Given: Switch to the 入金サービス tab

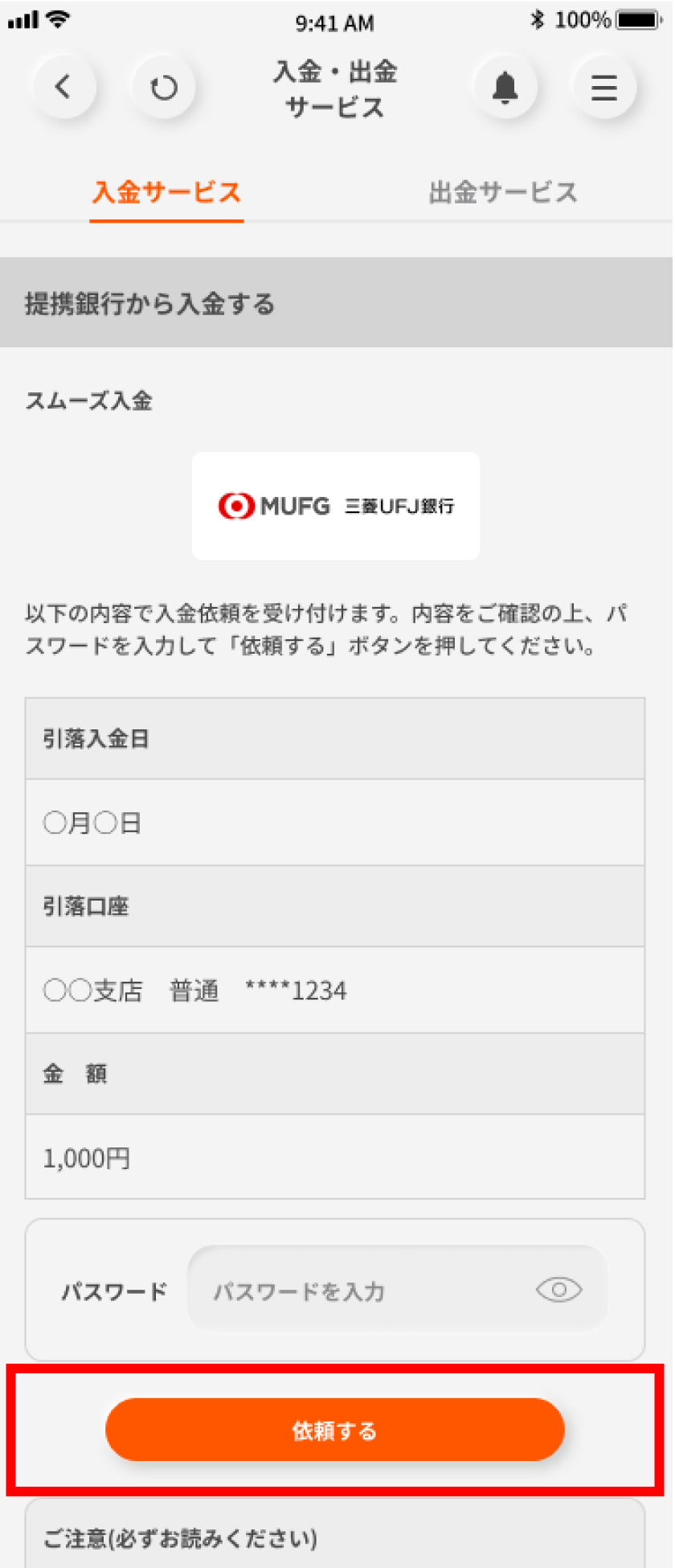Looking at the screenshot, I should (166, 193).
